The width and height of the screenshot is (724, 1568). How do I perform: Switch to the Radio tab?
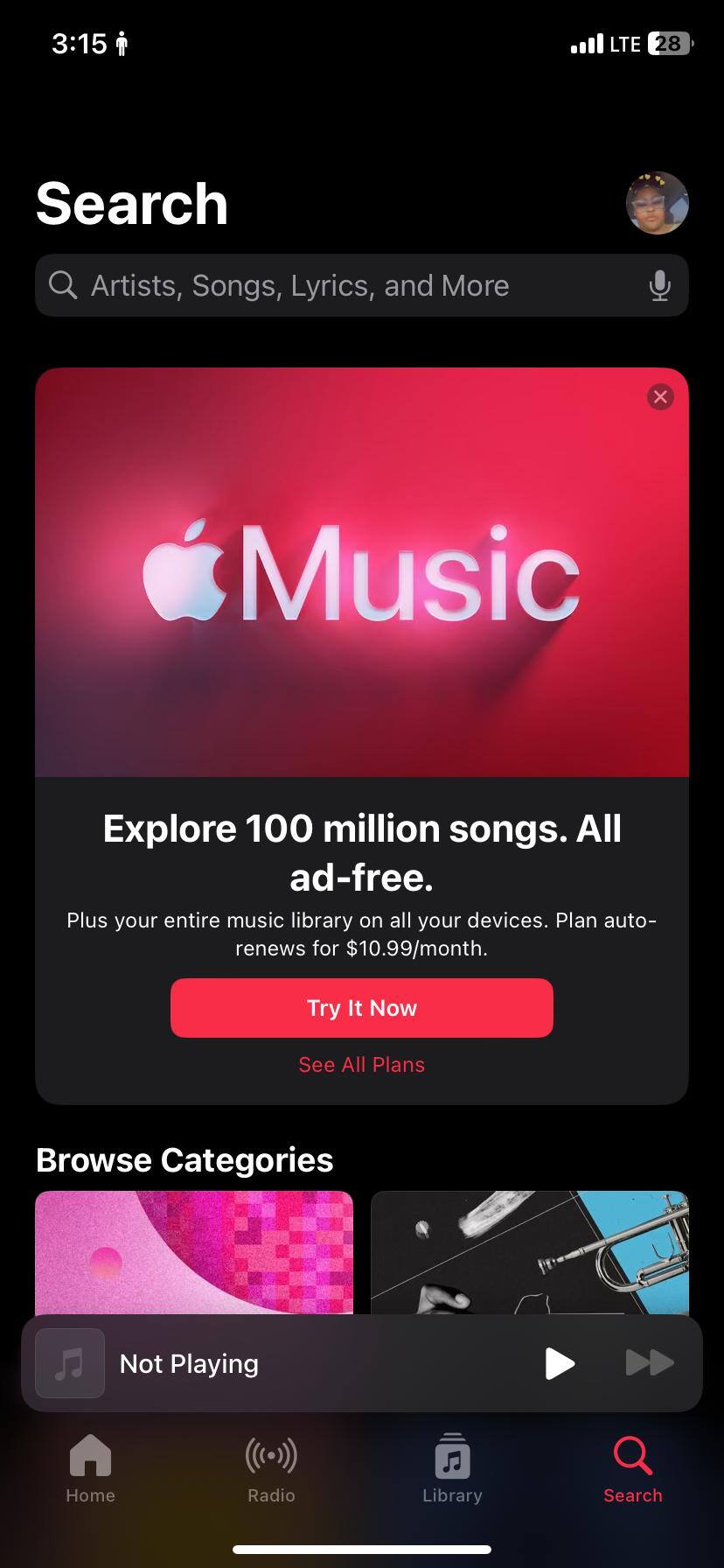coord(271,1470)
